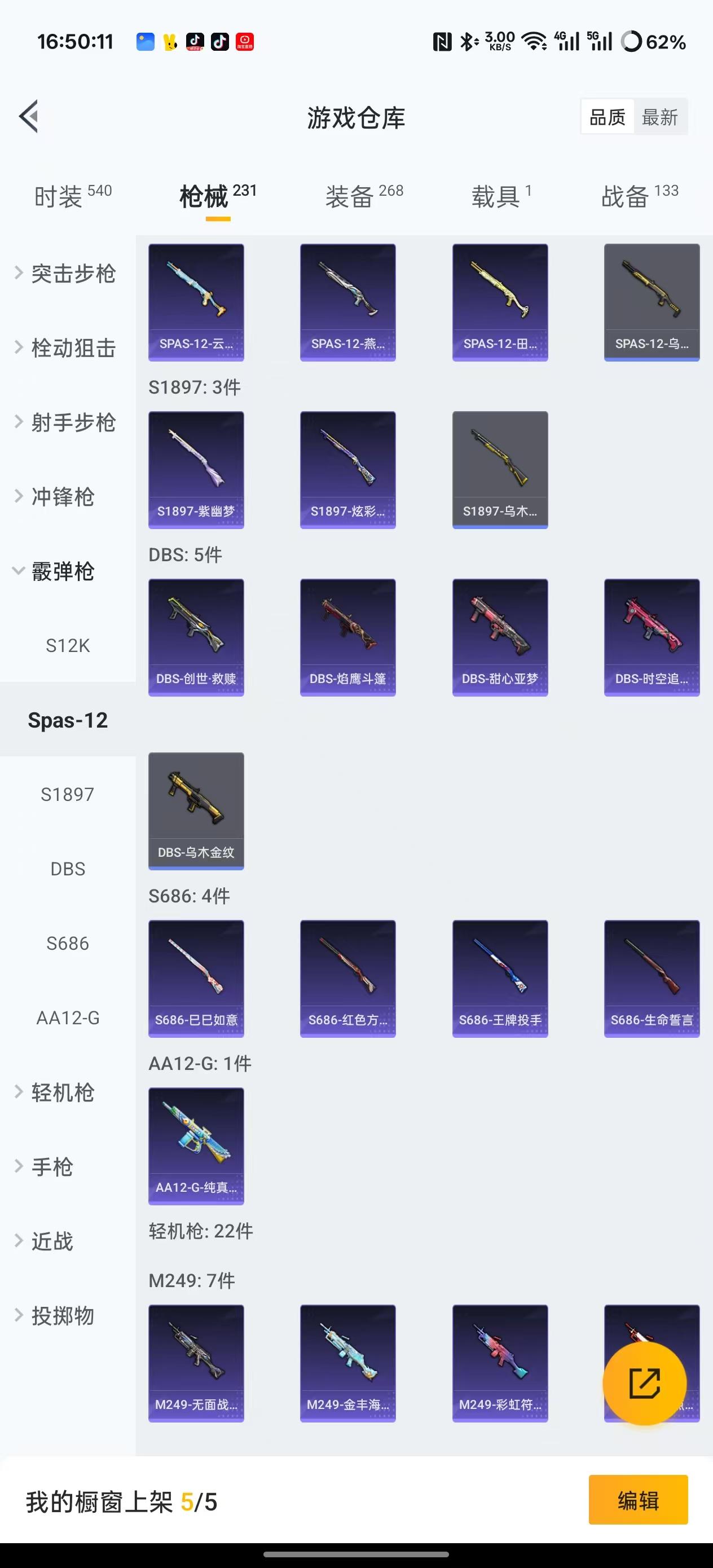The width and height of the screenshot is (713, 1568).
Task: Tap the yellow floating share button
Action: [644, 1384]
